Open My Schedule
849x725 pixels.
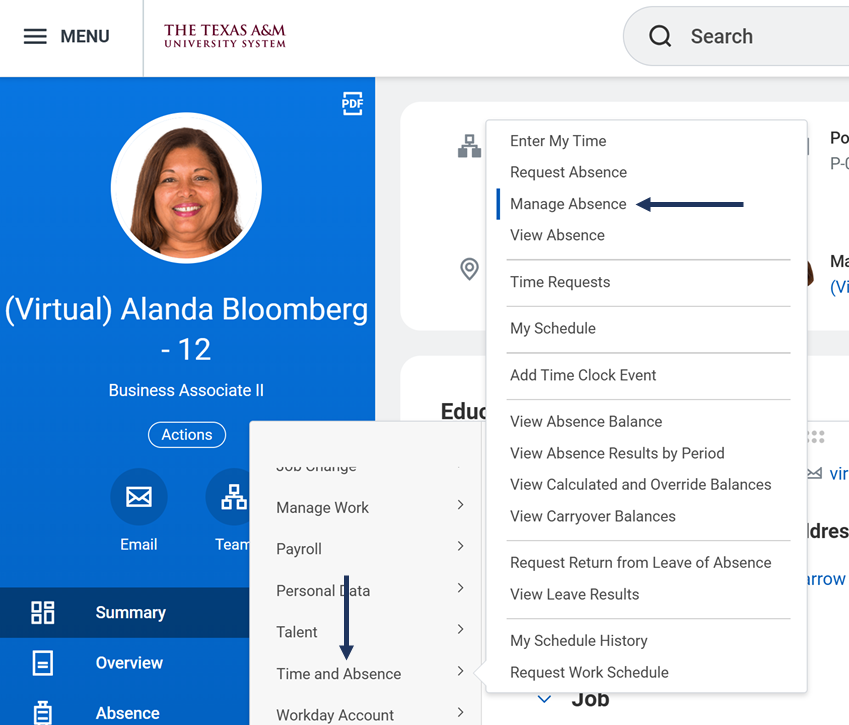[552, 328]
